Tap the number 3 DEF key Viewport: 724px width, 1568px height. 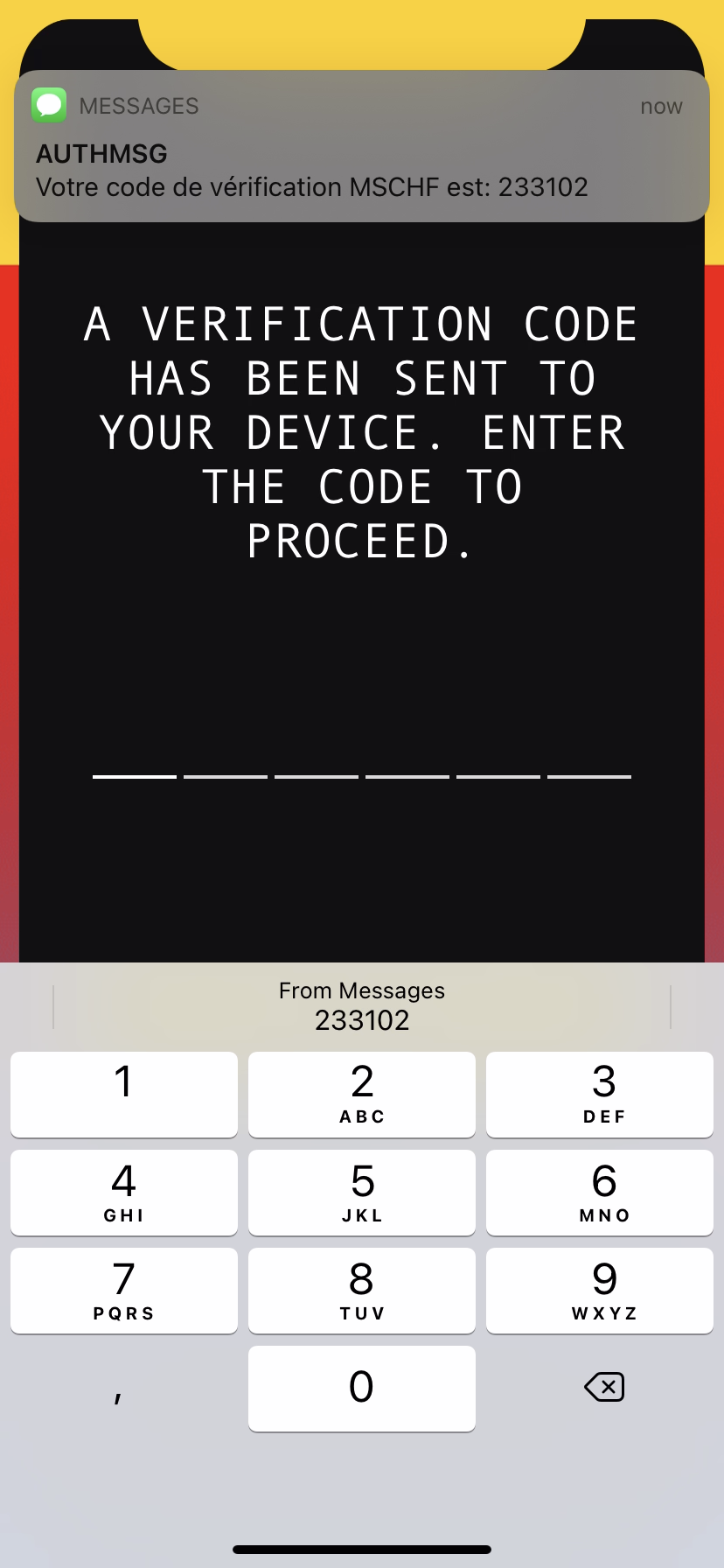(x=600, y=1095)
